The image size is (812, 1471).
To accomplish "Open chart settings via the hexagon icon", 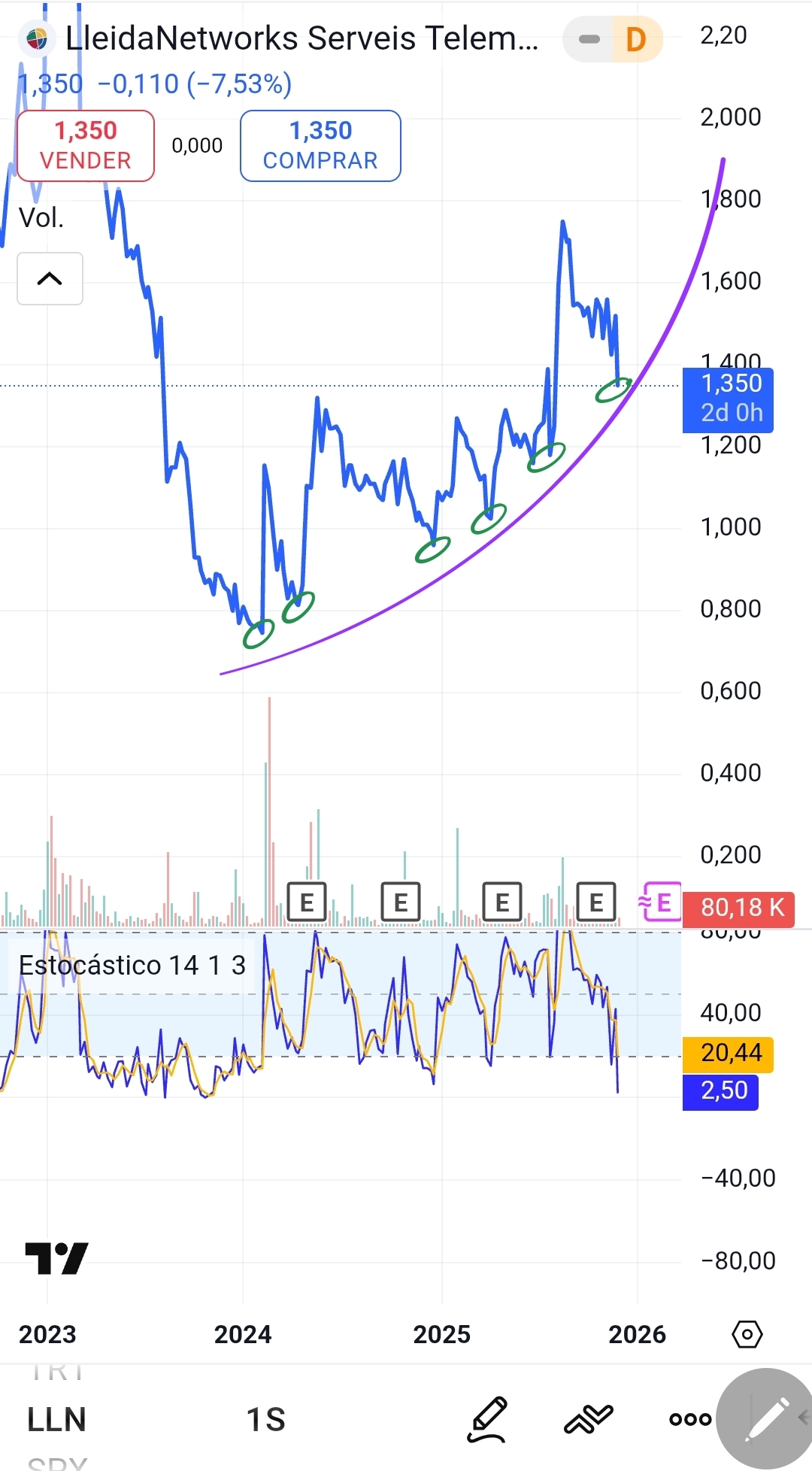I will 747,1335.
